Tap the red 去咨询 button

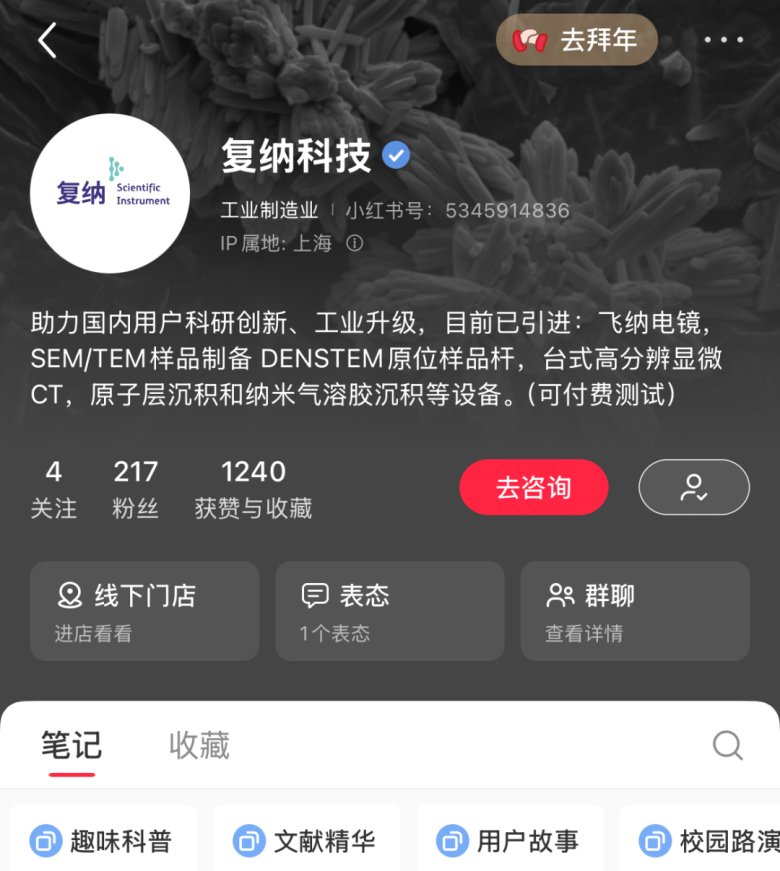(x=534, y=488)
